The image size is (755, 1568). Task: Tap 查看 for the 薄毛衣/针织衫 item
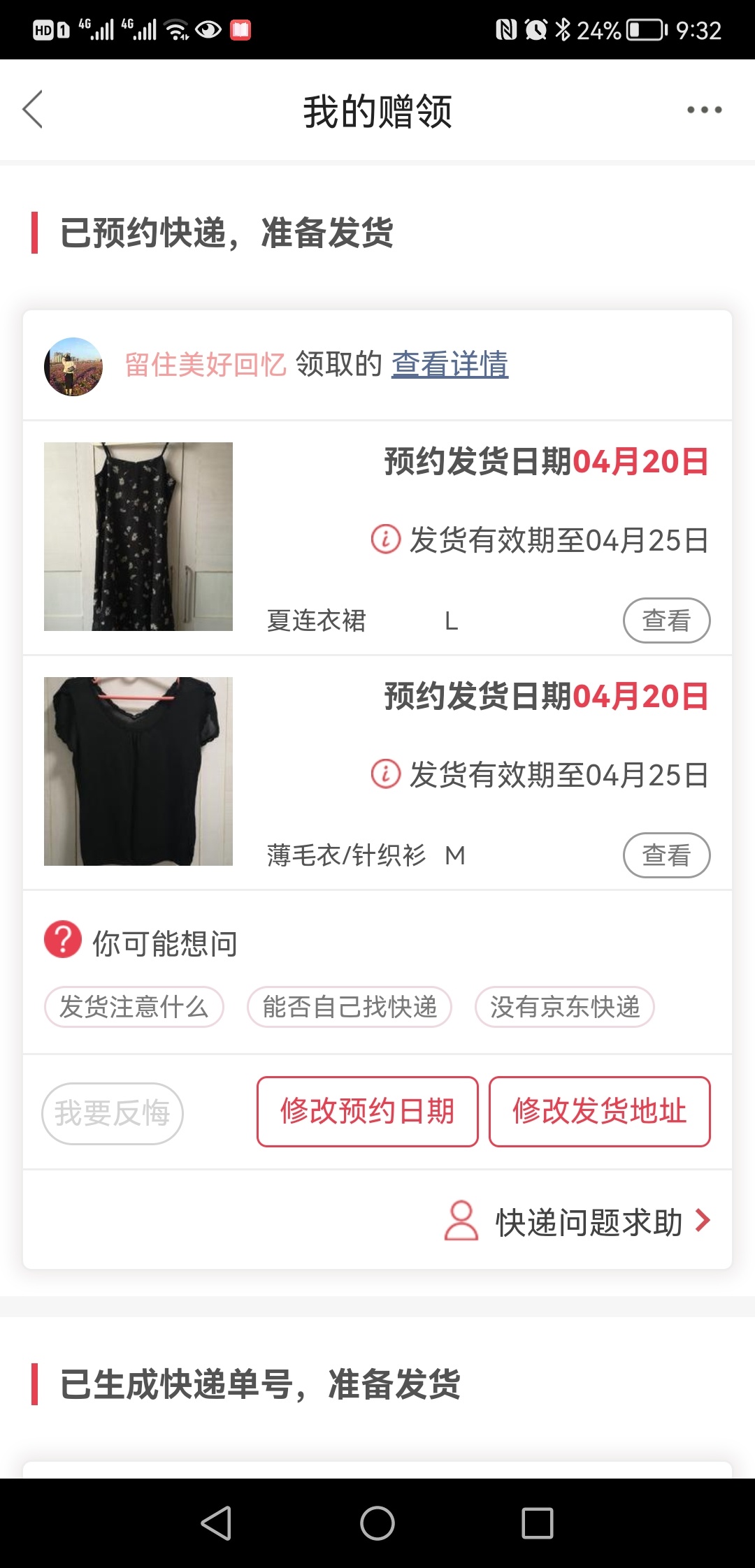(666, 855)
